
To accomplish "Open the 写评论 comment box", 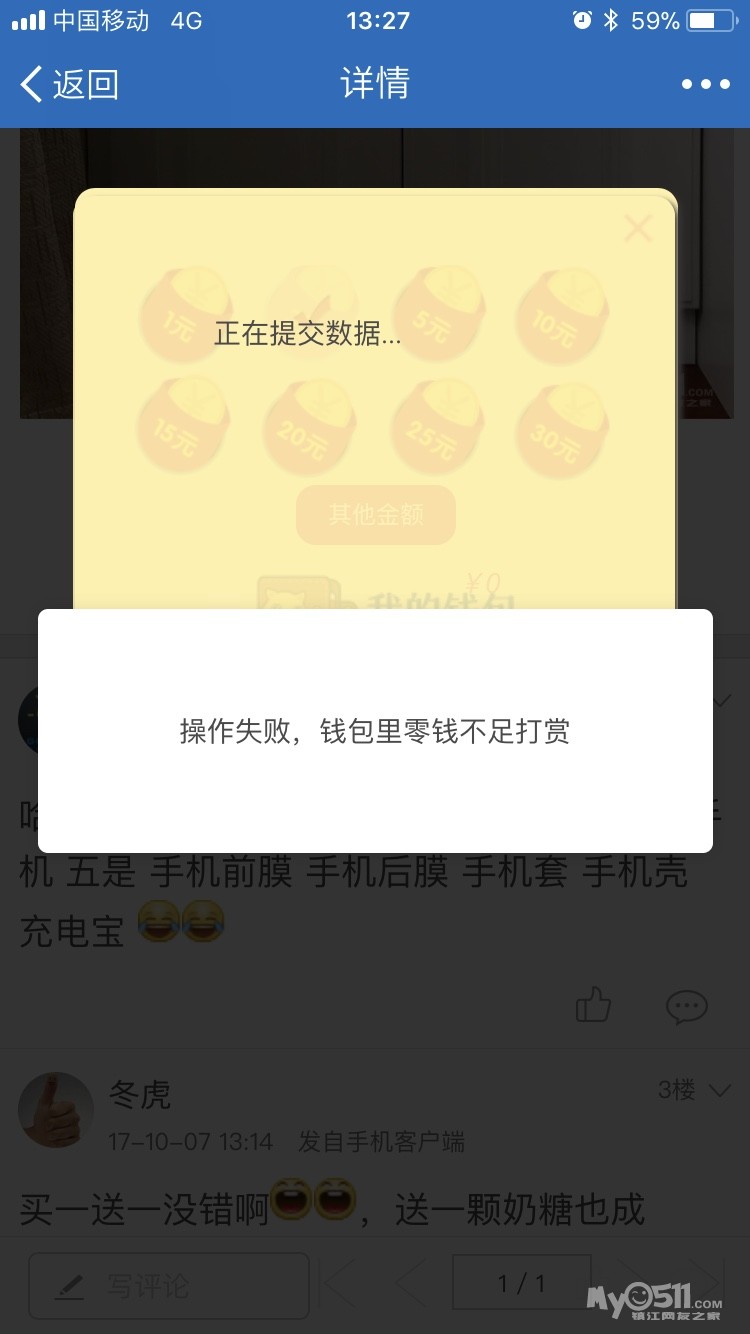I will click(169, 1285).
